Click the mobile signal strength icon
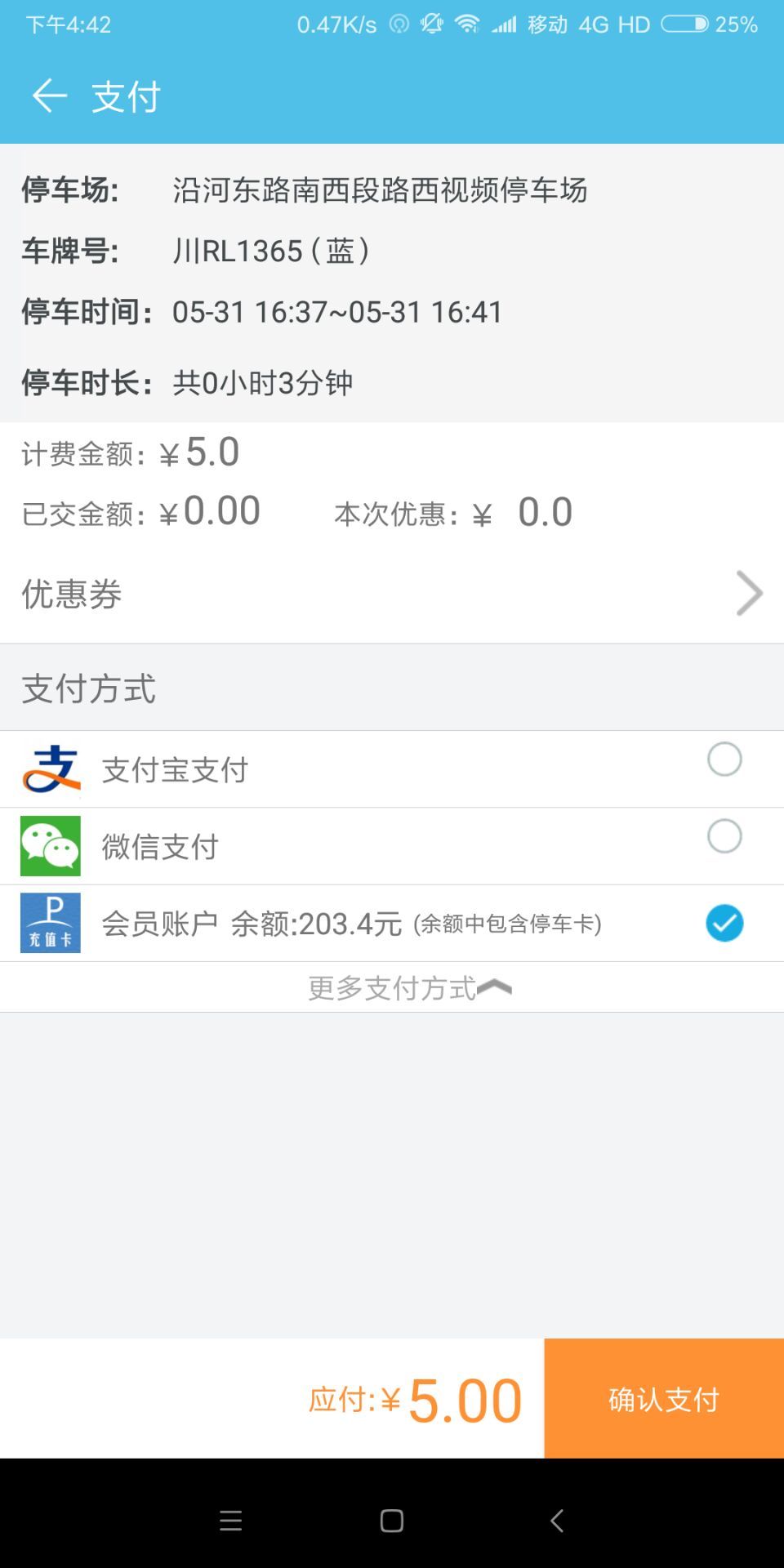This screenshot has height=1568, width=784. (x=502, y=24)
